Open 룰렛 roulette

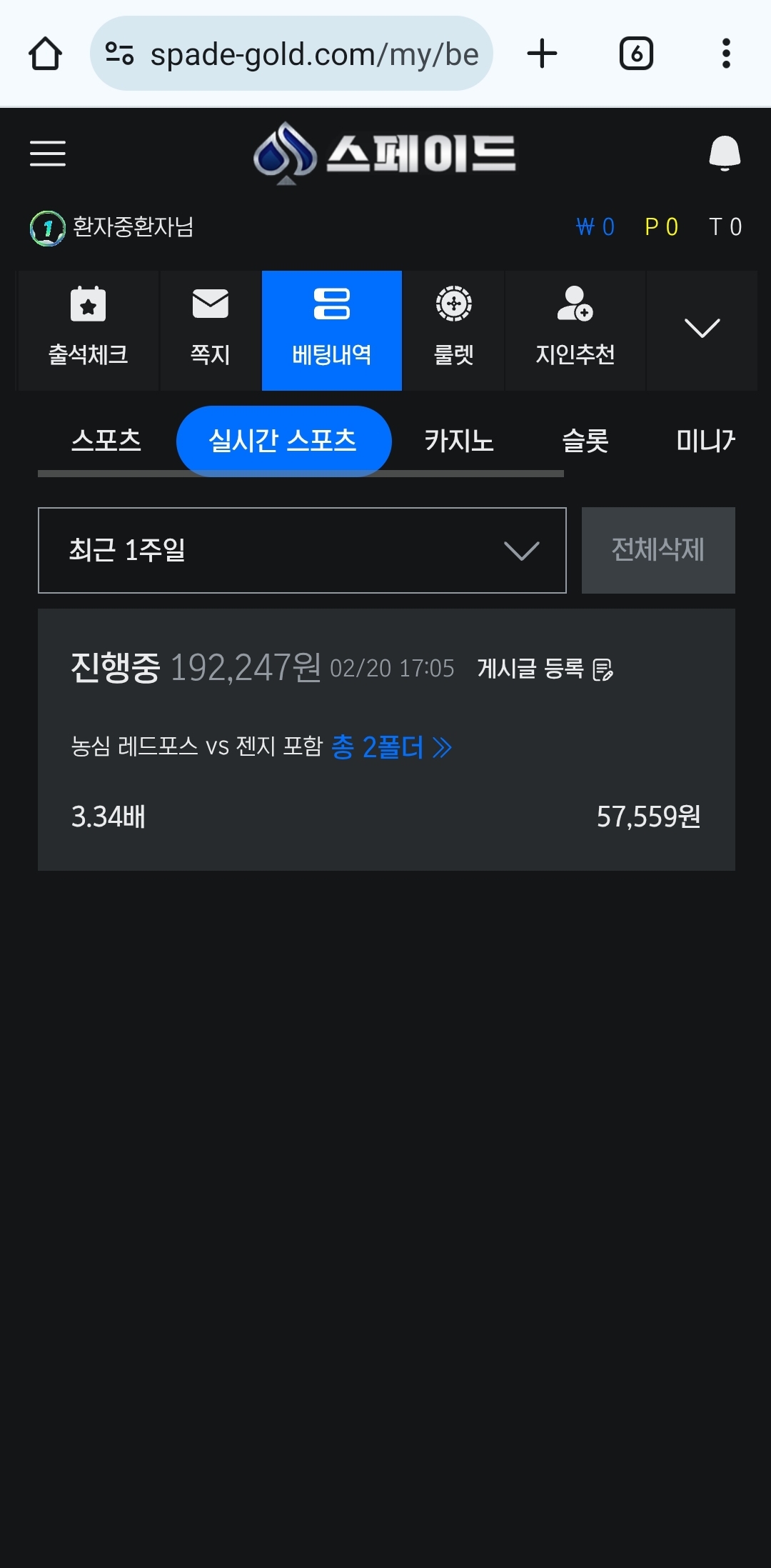pyautogui.click(x=454, y=330)
